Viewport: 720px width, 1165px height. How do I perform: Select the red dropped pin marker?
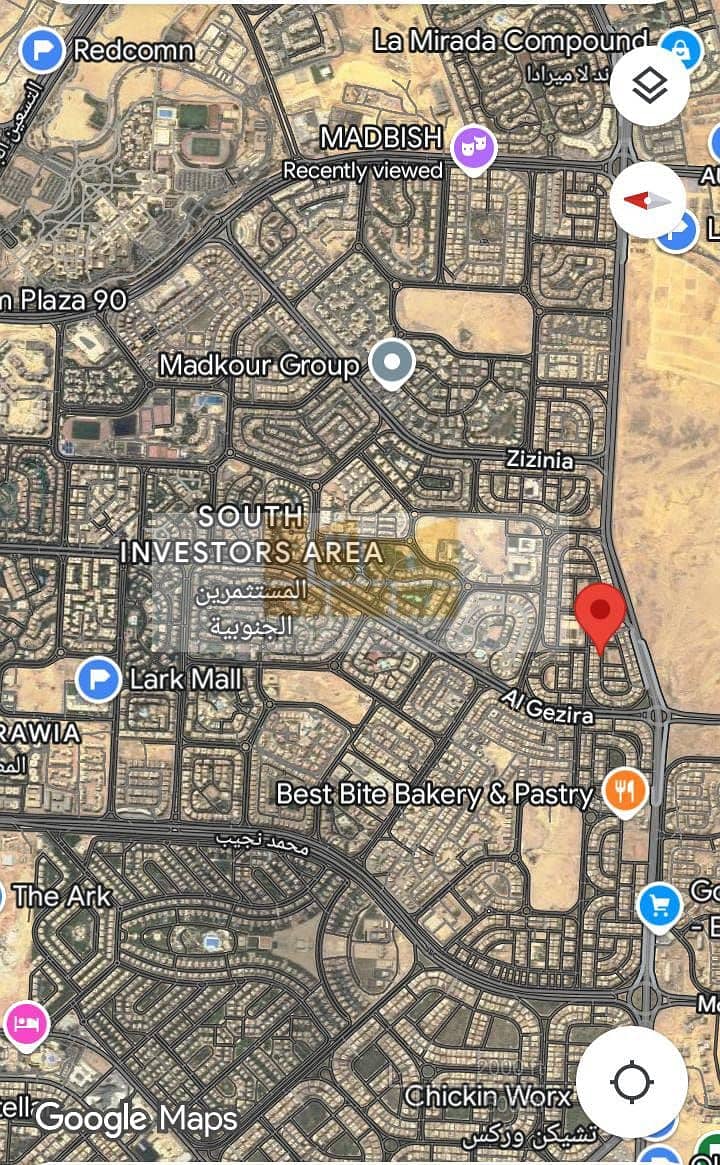tap(600, 614)
